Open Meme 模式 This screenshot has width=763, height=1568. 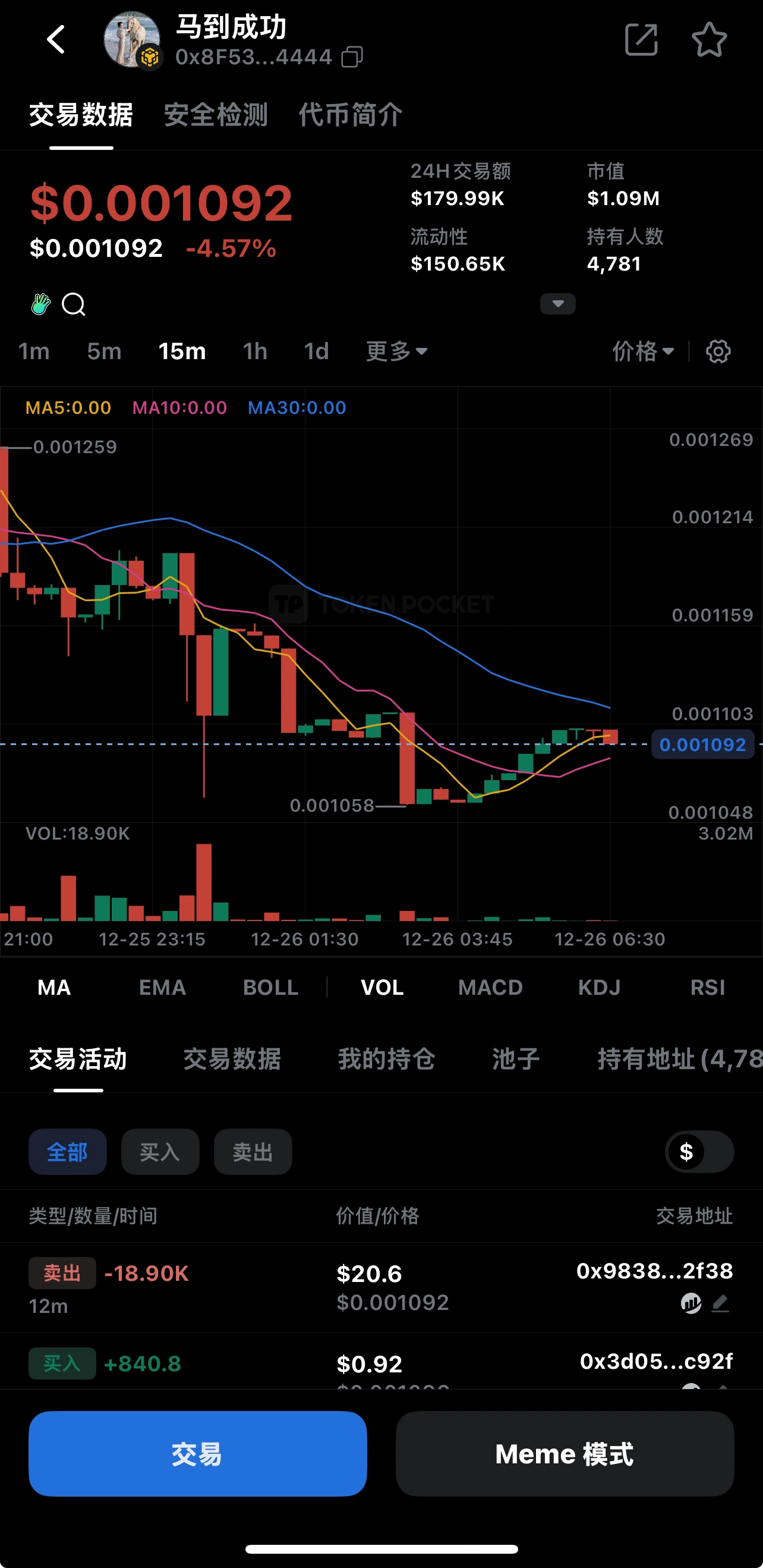(564, 1454)
